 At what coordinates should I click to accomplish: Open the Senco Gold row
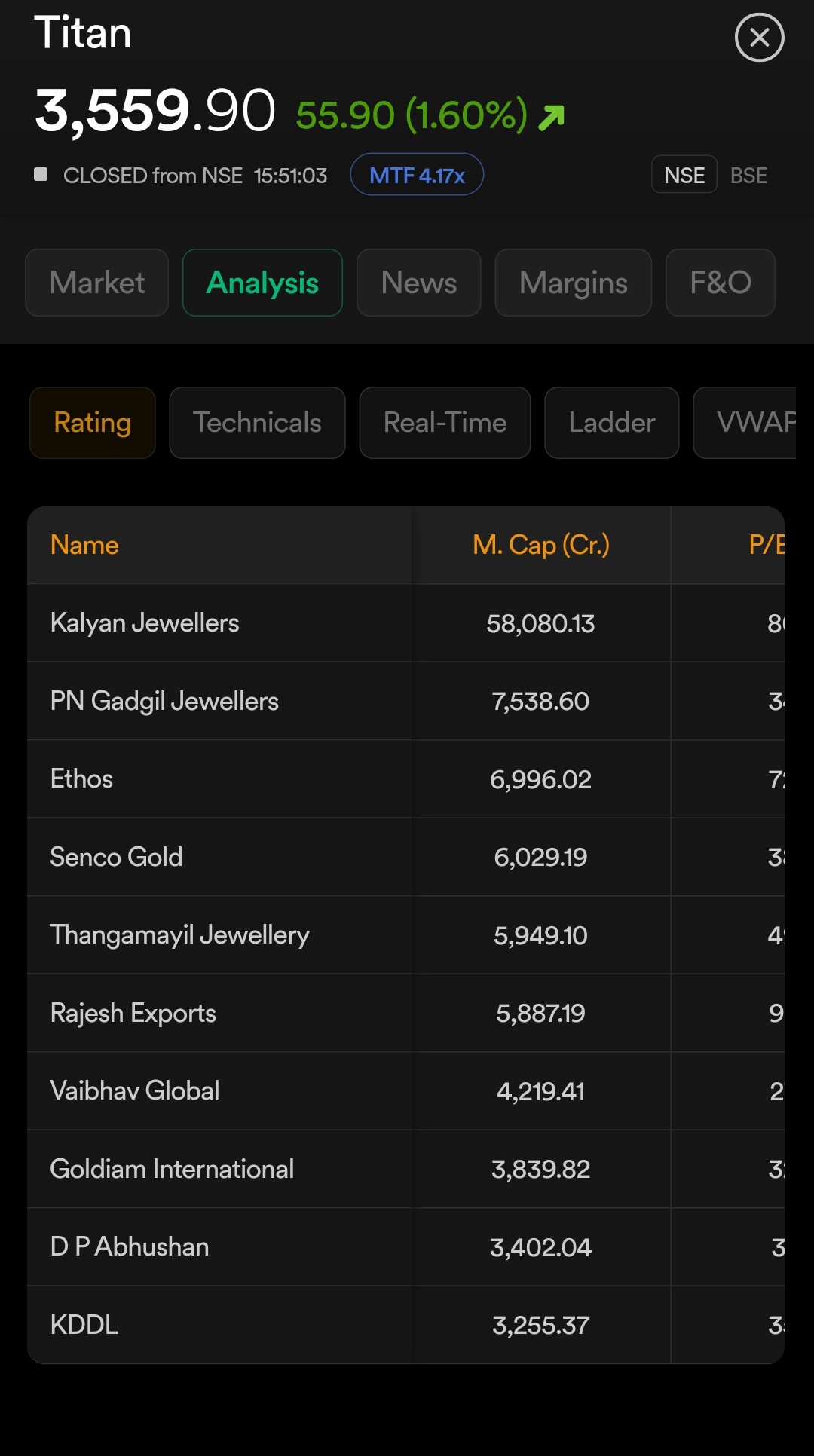(x=406, y=857)
